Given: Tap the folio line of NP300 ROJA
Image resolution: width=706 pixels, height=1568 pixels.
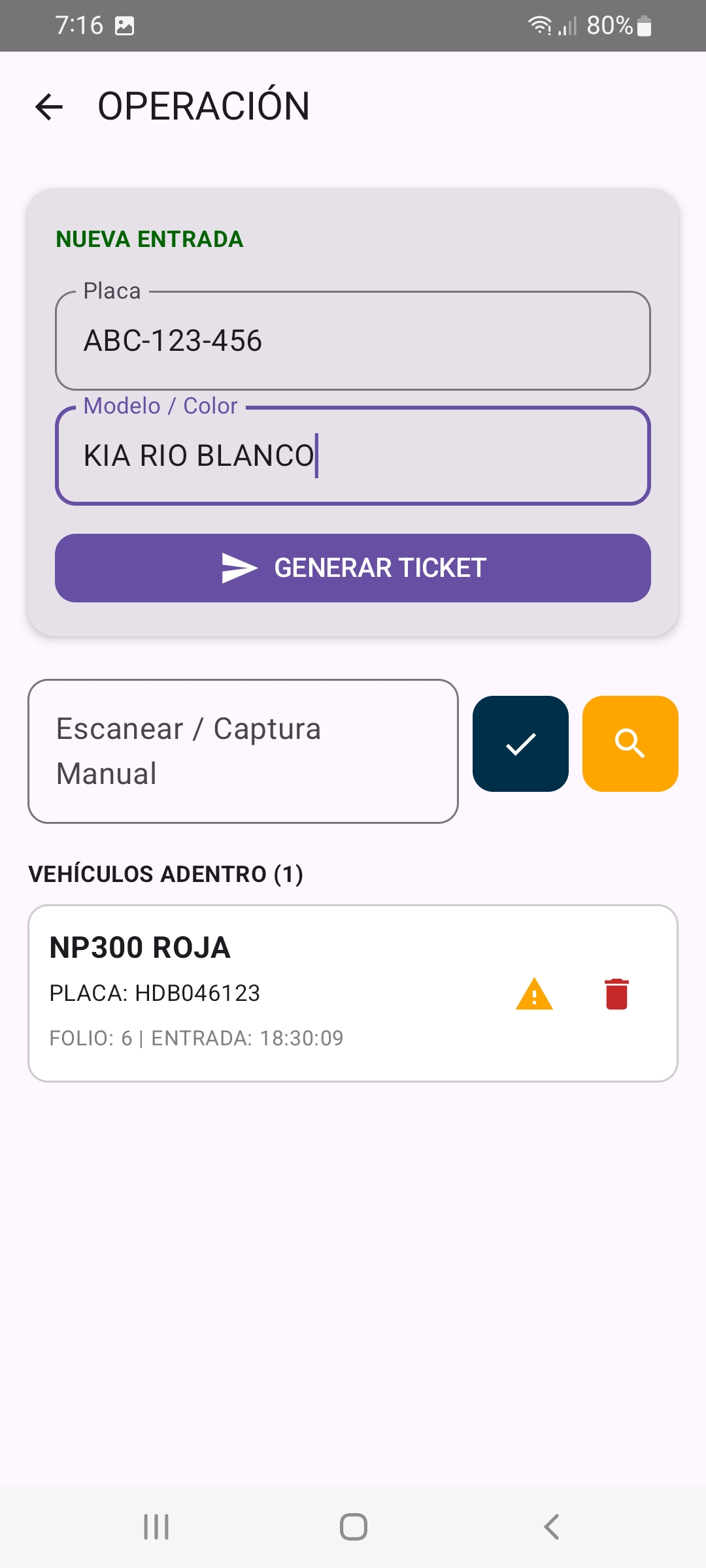Looking at the screenshot, I should (196, 1038).
